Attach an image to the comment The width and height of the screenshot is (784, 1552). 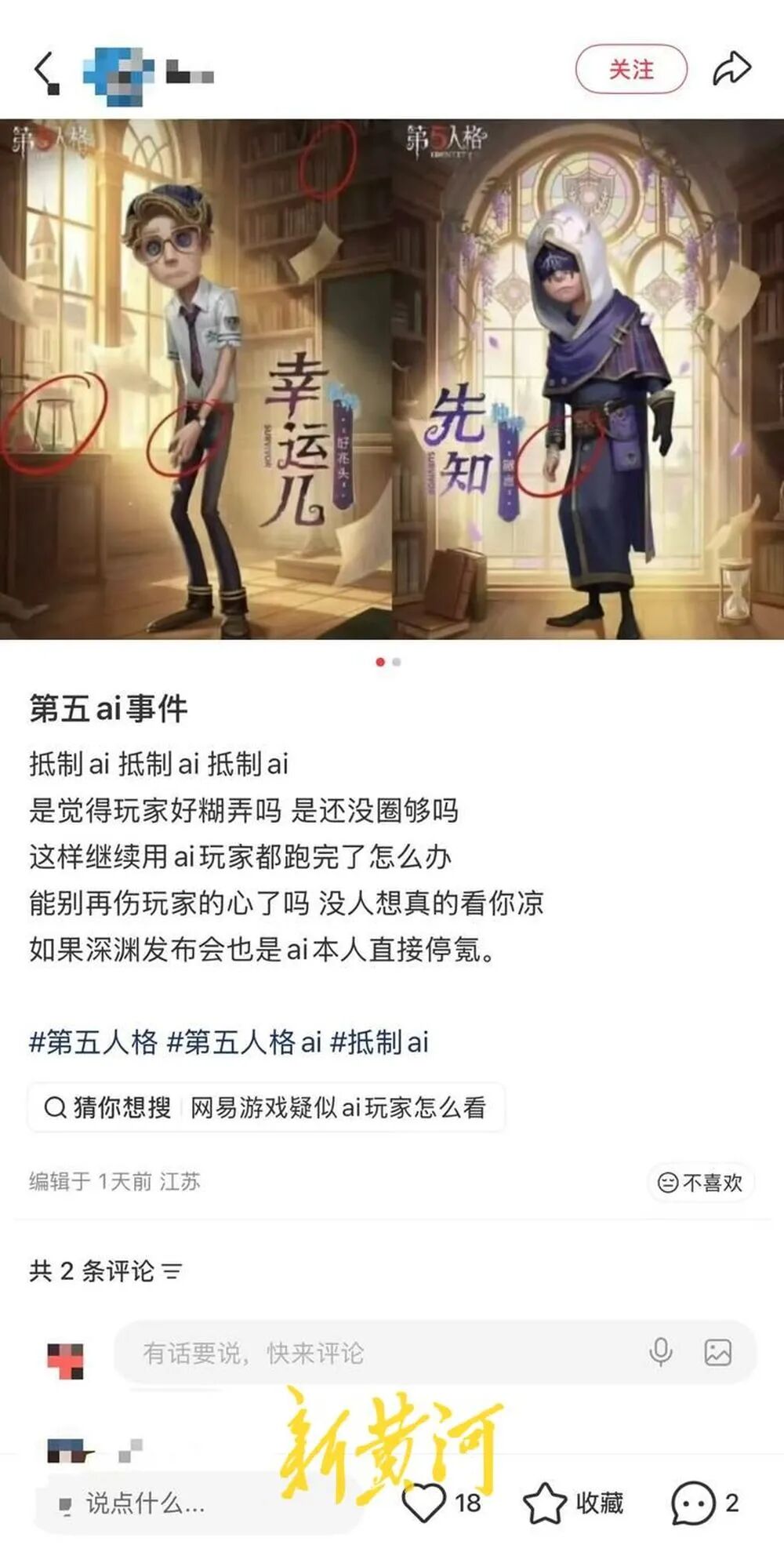717,1352
